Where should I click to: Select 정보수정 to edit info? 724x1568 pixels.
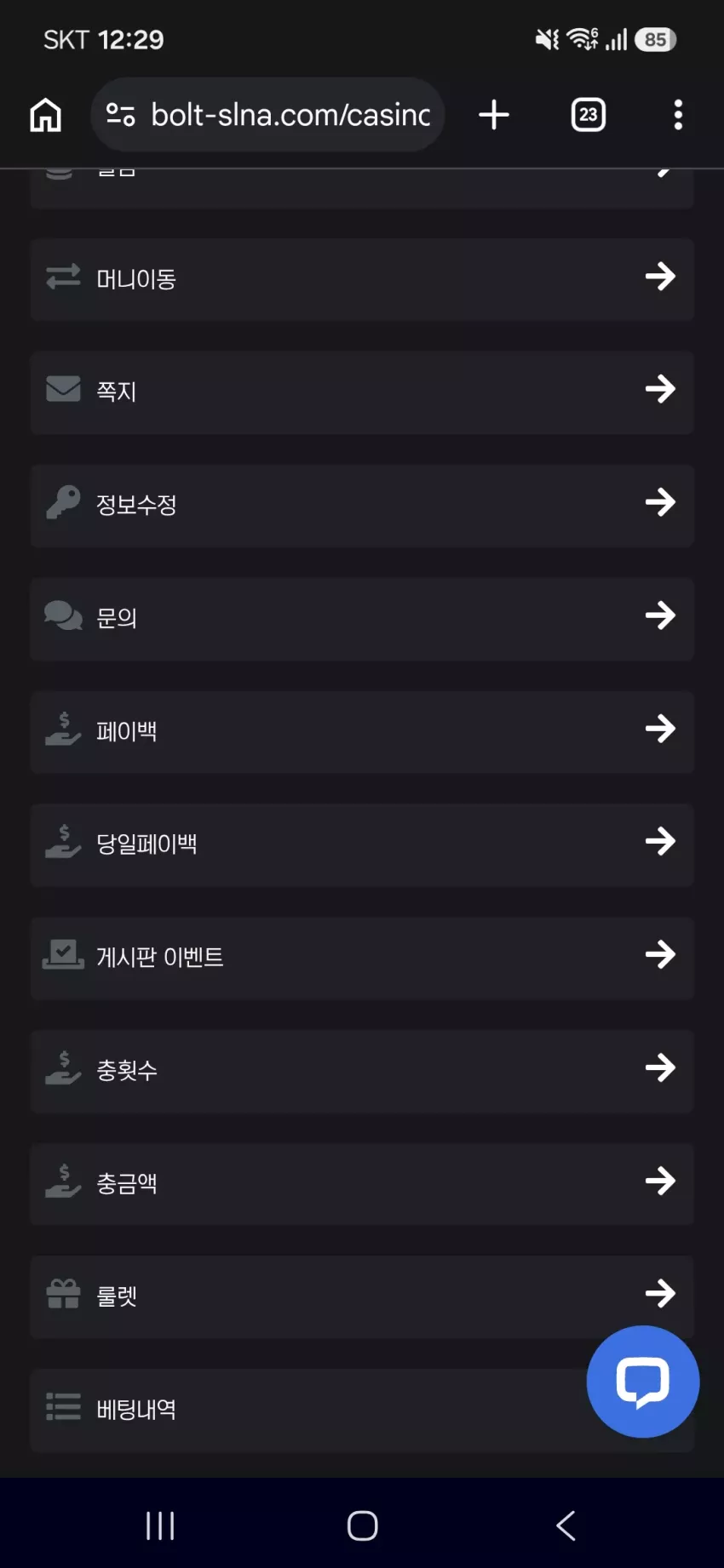pyautogui.click(x=362, y=506)
